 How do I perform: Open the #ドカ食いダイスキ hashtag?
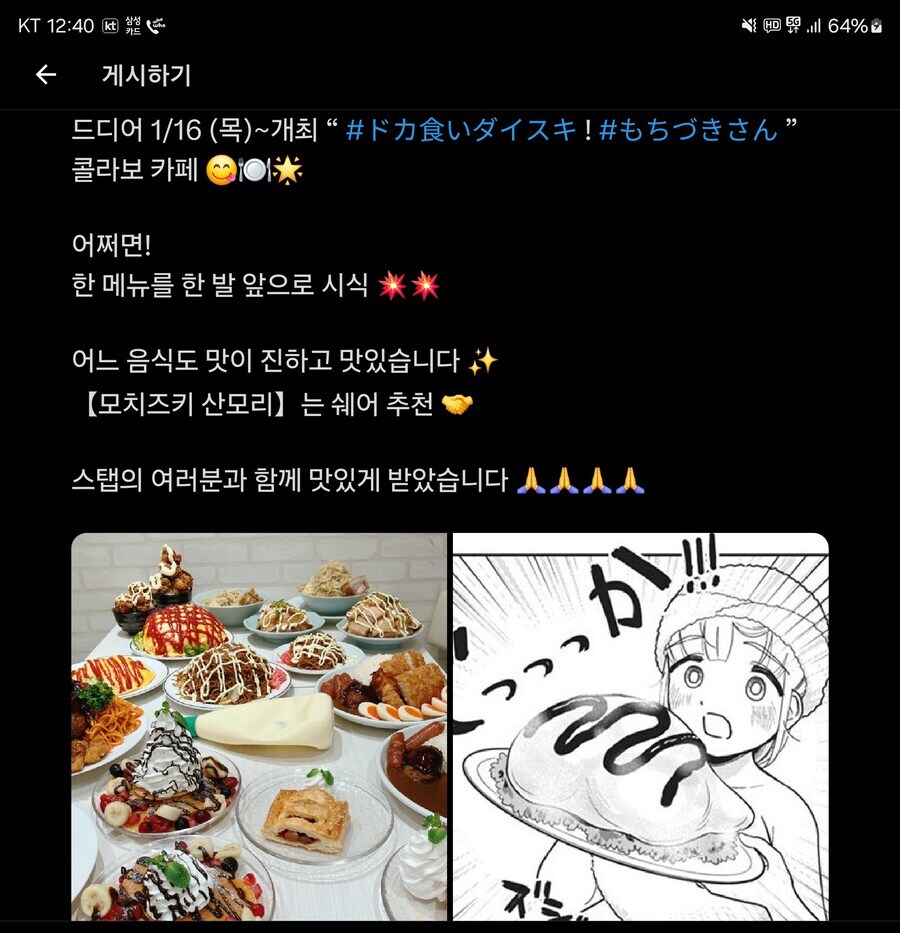pyautogui.click(x=461, y=130)
